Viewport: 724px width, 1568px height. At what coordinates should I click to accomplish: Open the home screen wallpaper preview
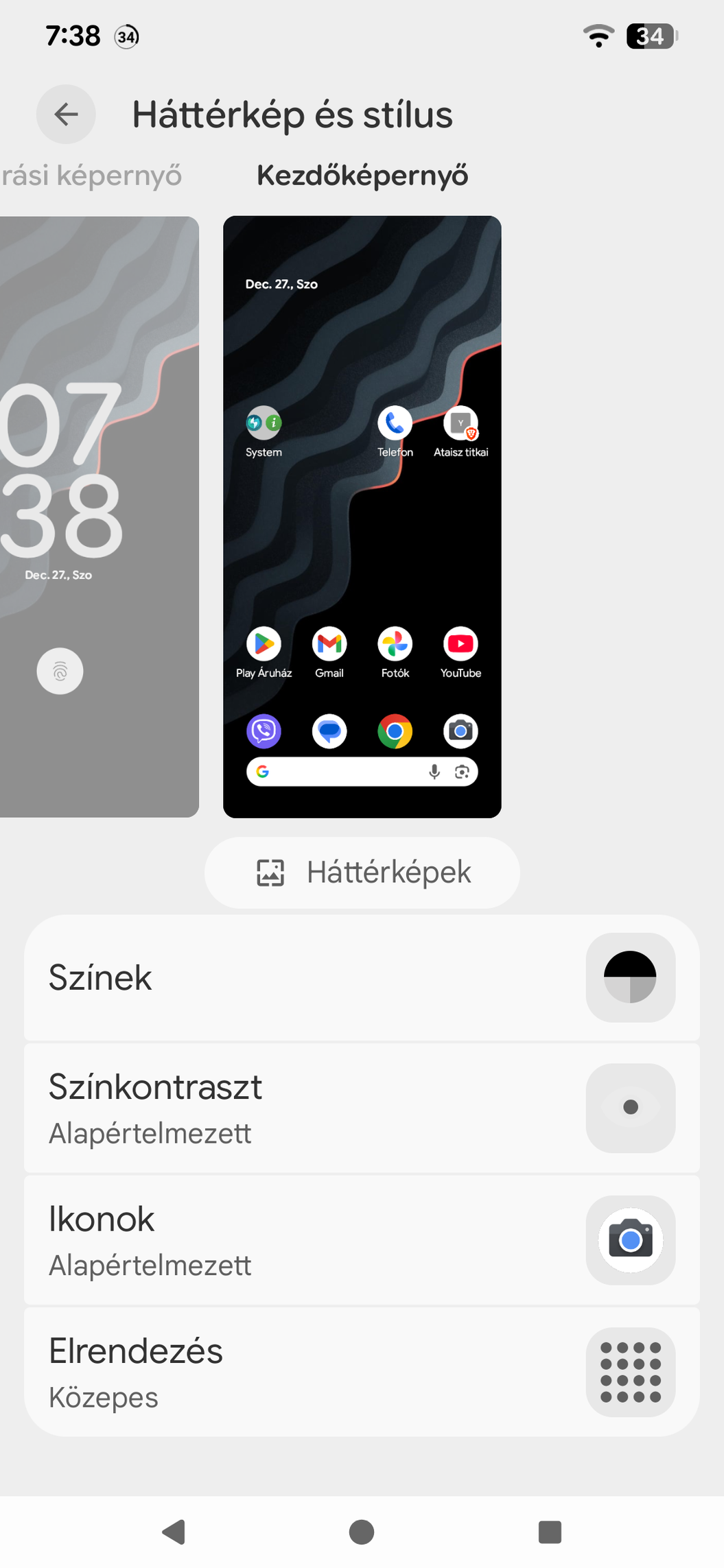[x=362, y=516]
